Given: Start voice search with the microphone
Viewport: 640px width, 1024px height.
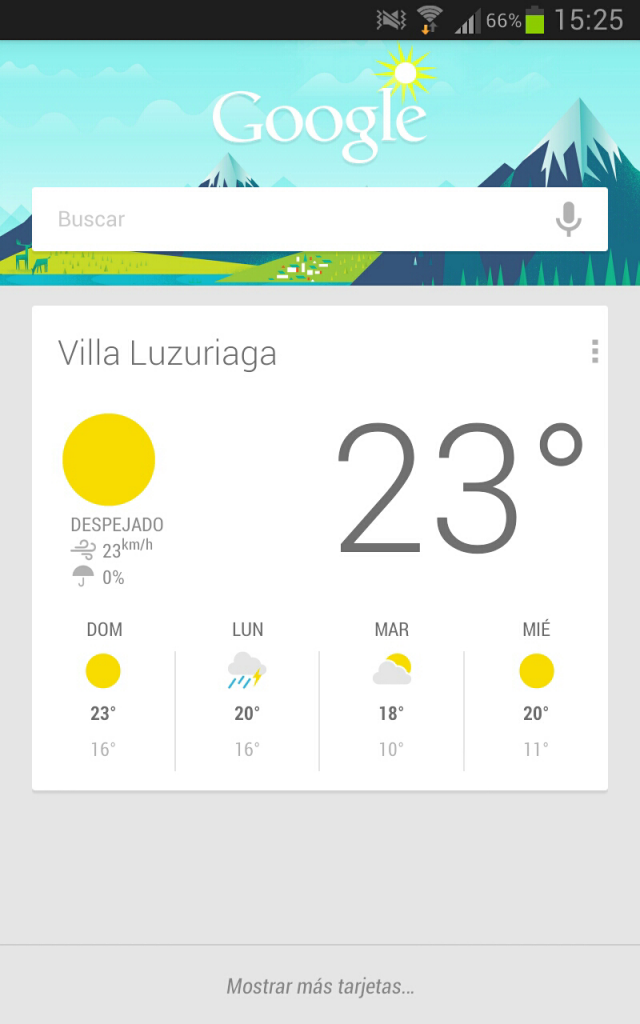Looking at the screenshot, I should pos(568,219).
